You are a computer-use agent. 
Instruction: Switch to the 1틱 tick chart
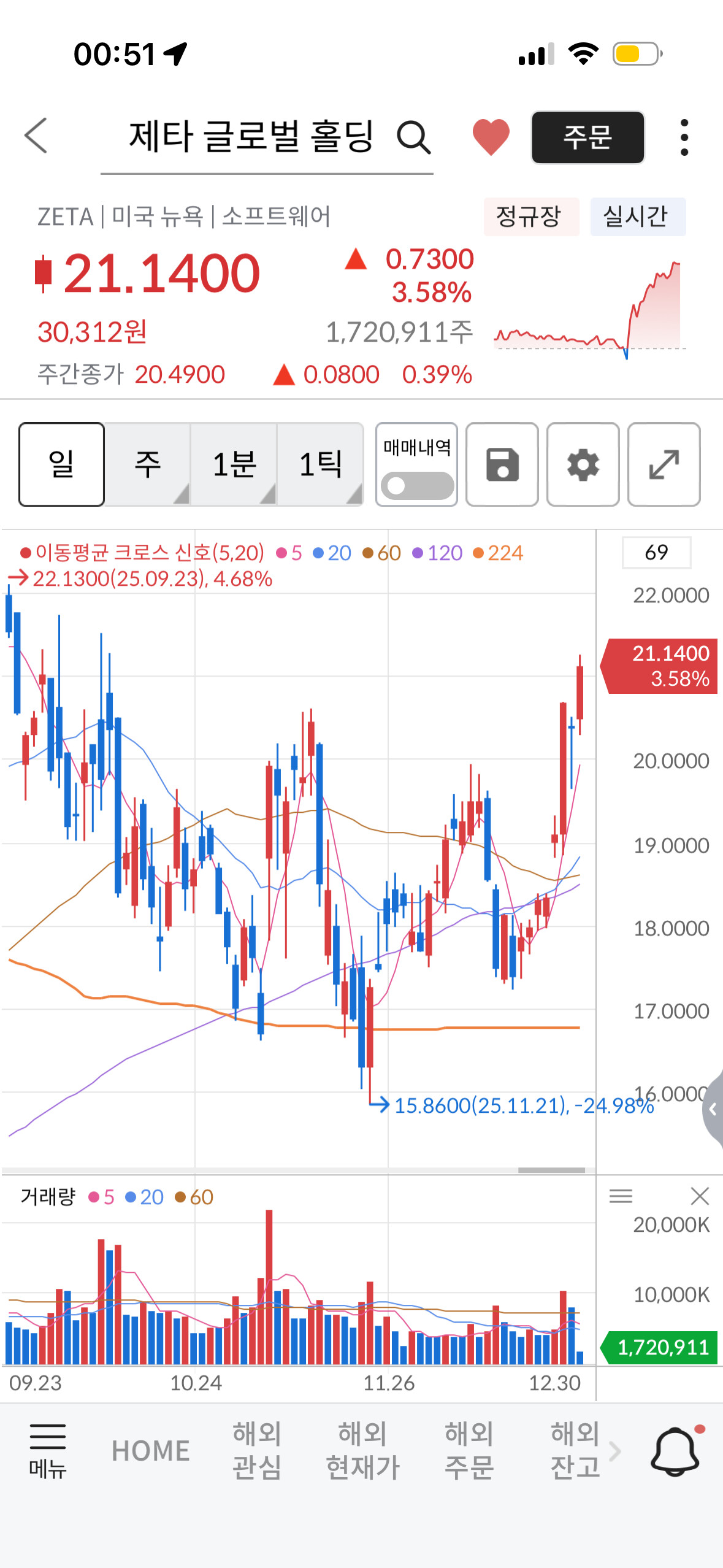(x=320, y=464)
